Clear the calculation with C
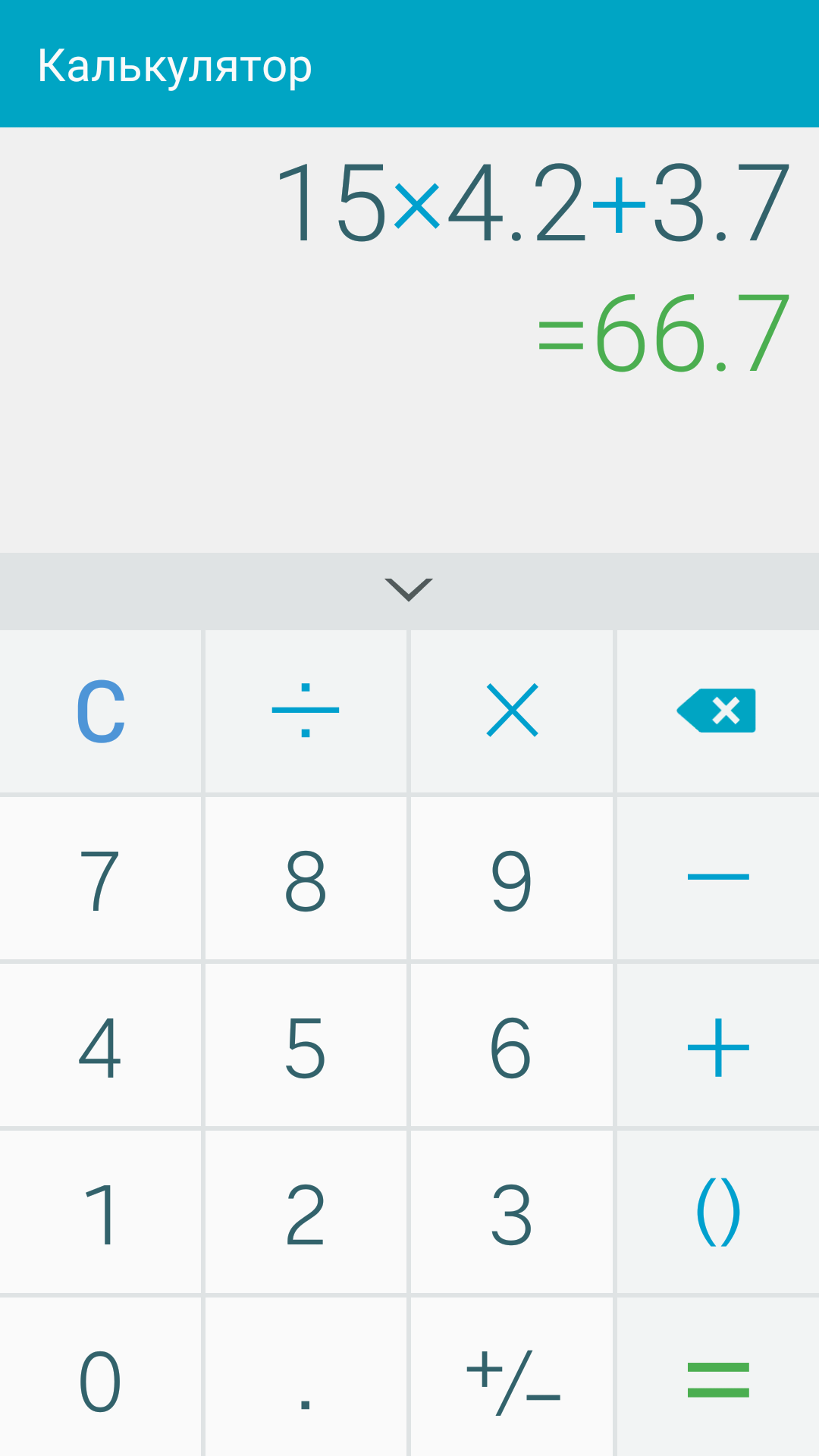This screenshot has width=819, height=1456. (x=101, y=711)
